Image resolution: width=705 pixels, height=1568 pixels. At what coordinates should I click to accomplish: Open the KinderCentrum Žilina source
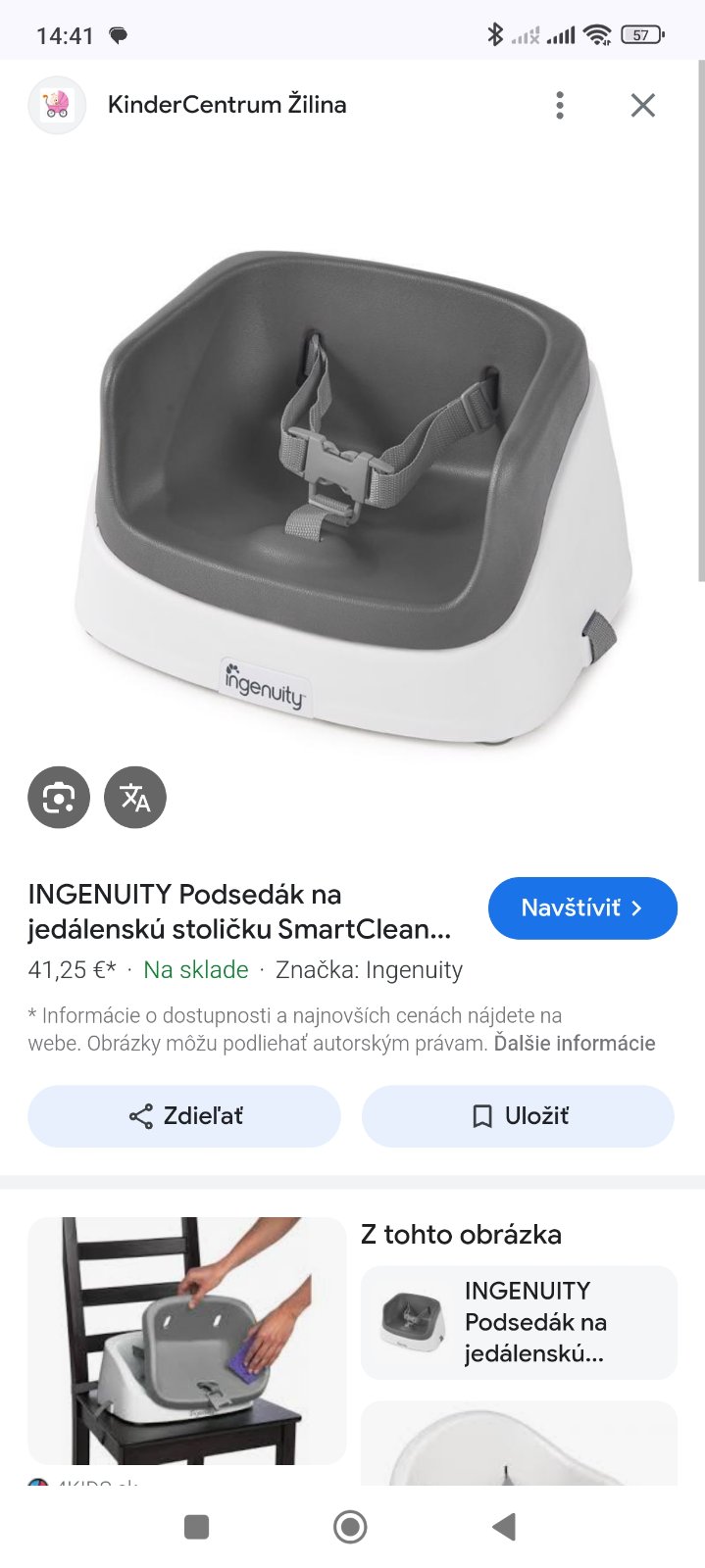pos(227,105)
